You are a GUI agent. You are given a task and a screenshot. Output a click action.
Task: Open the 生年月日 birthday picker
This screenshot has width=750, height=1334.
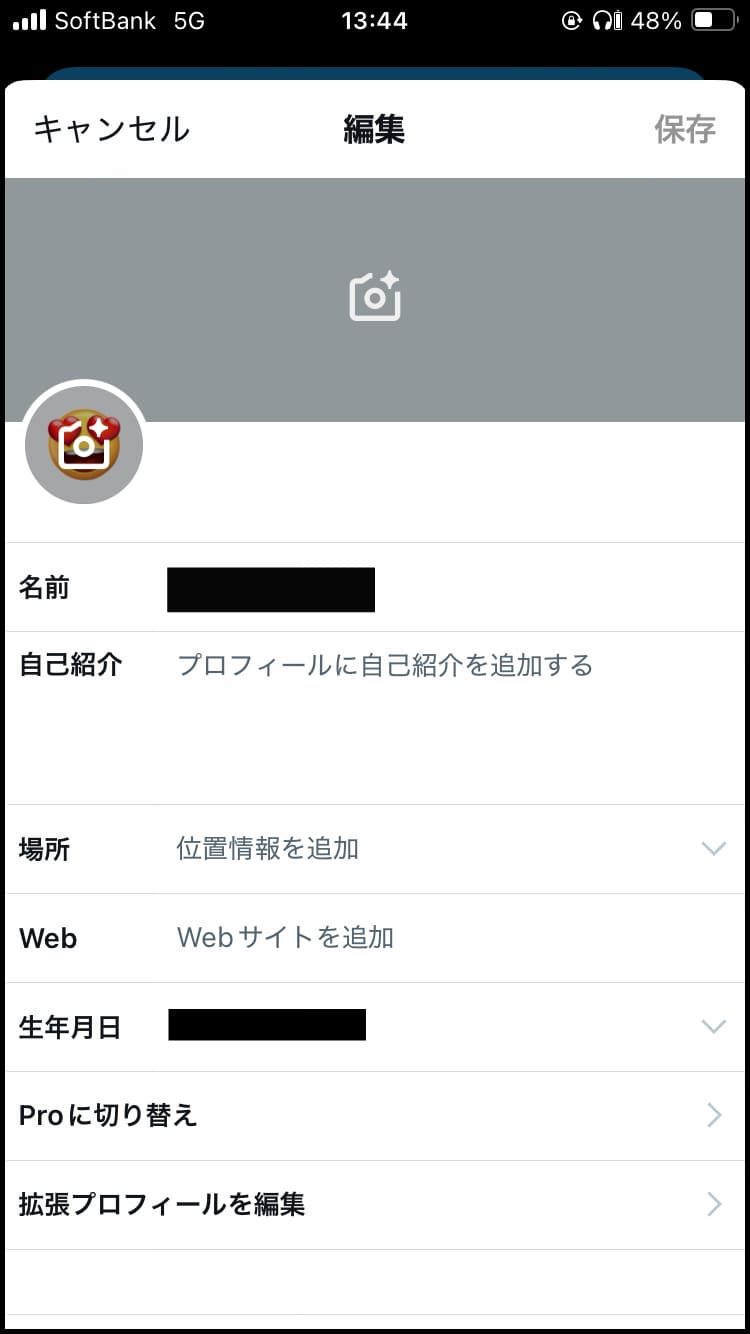(x=713, y=1026)
